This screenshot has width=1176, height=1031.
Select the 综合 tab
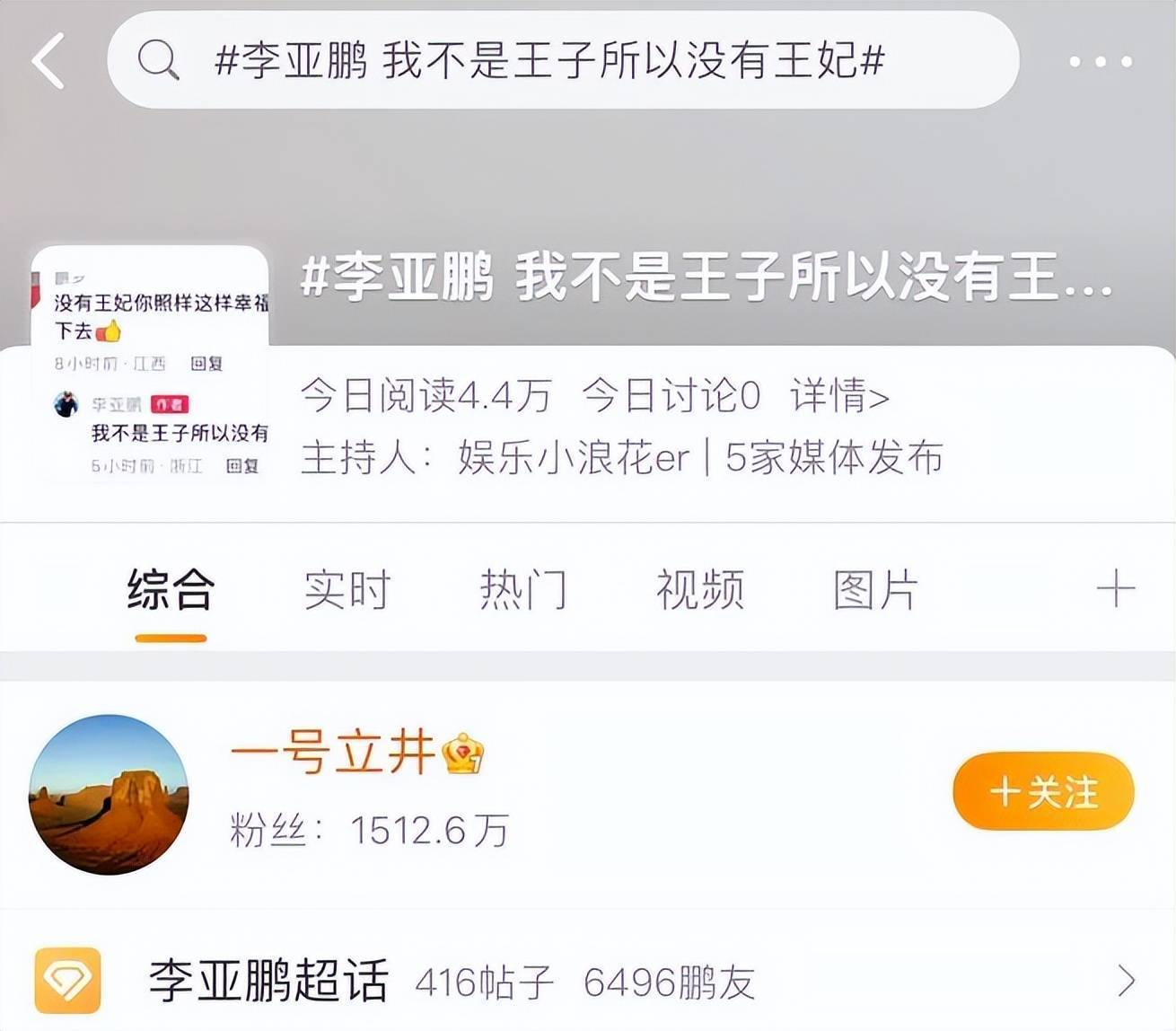pyautogui.click(x=171, y=591)
